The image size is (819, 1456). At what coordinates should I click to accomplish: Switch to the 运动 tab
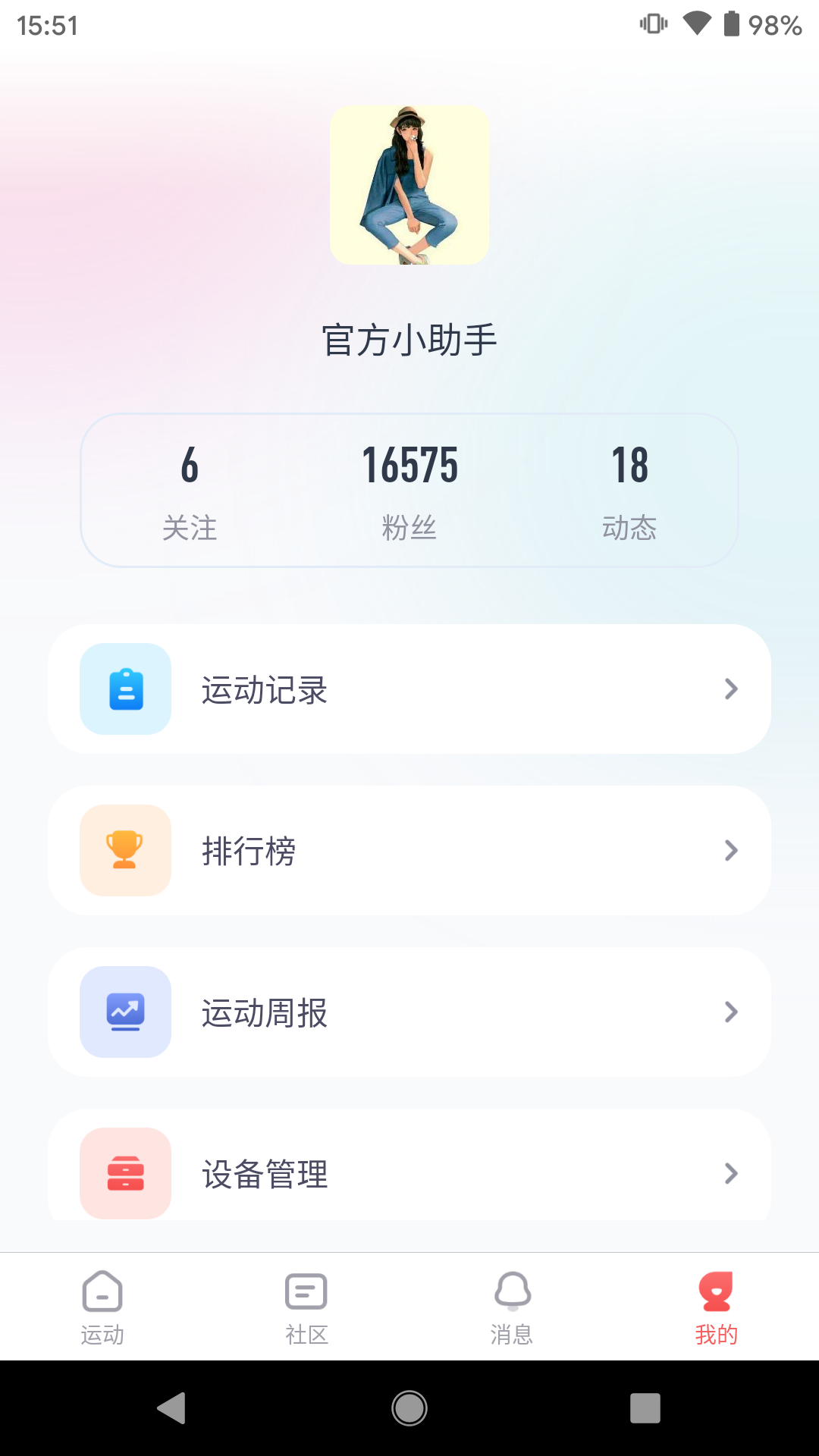[x=102, y=1306]
